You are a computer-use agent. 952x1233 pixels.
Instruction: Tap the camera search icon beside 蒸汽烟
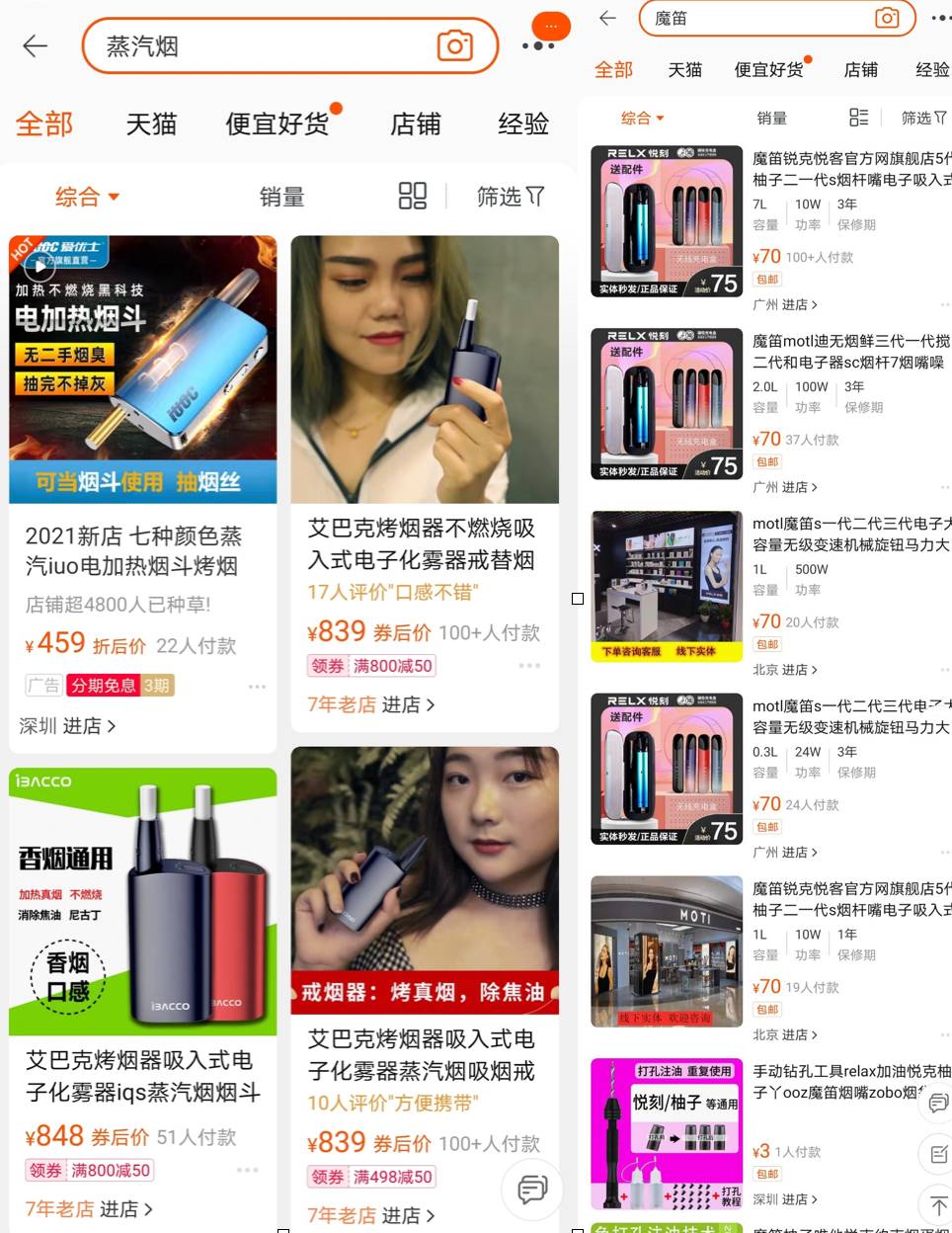(454, 46)
